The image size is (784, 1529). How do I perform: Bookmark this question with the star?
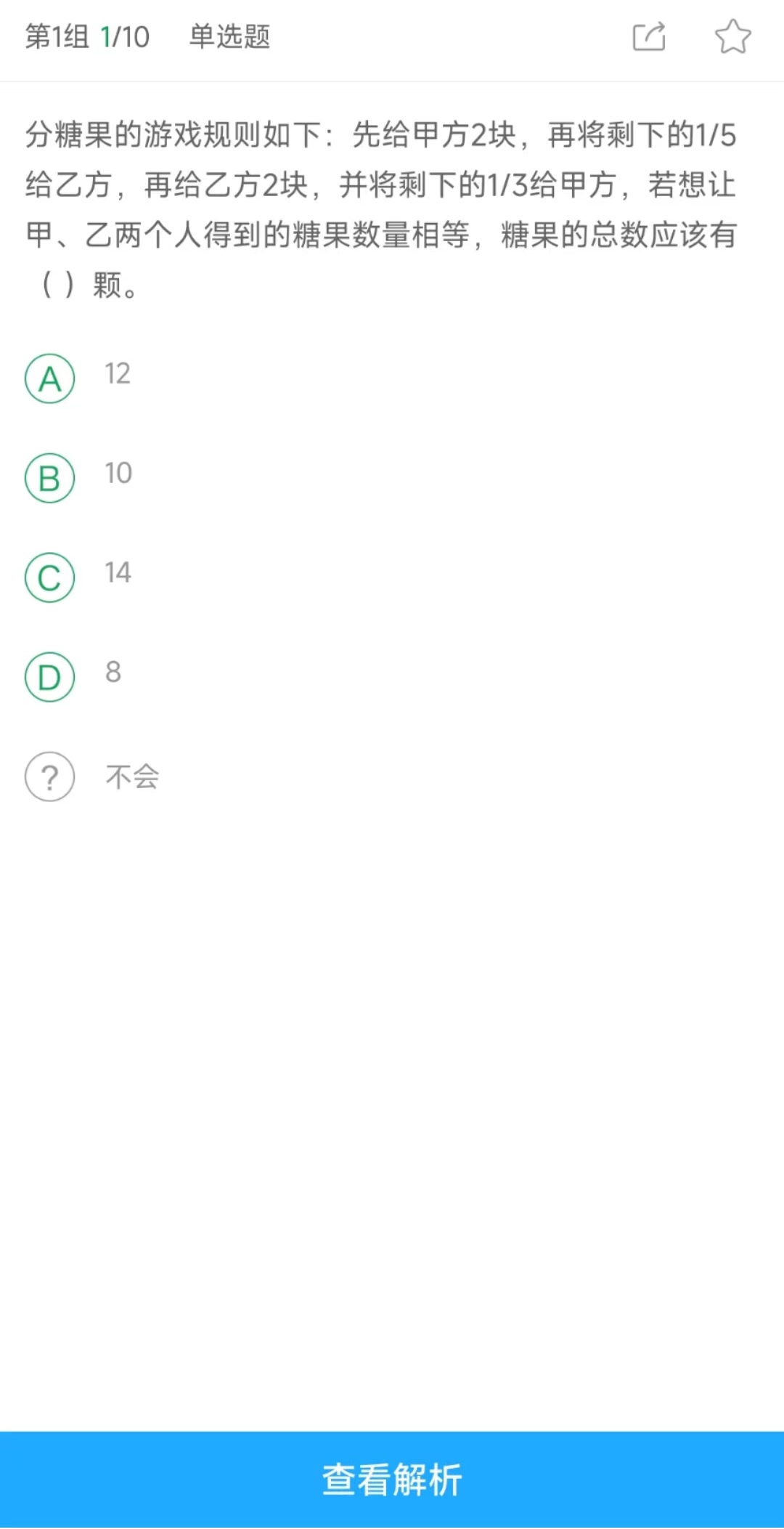click(732, 37)
